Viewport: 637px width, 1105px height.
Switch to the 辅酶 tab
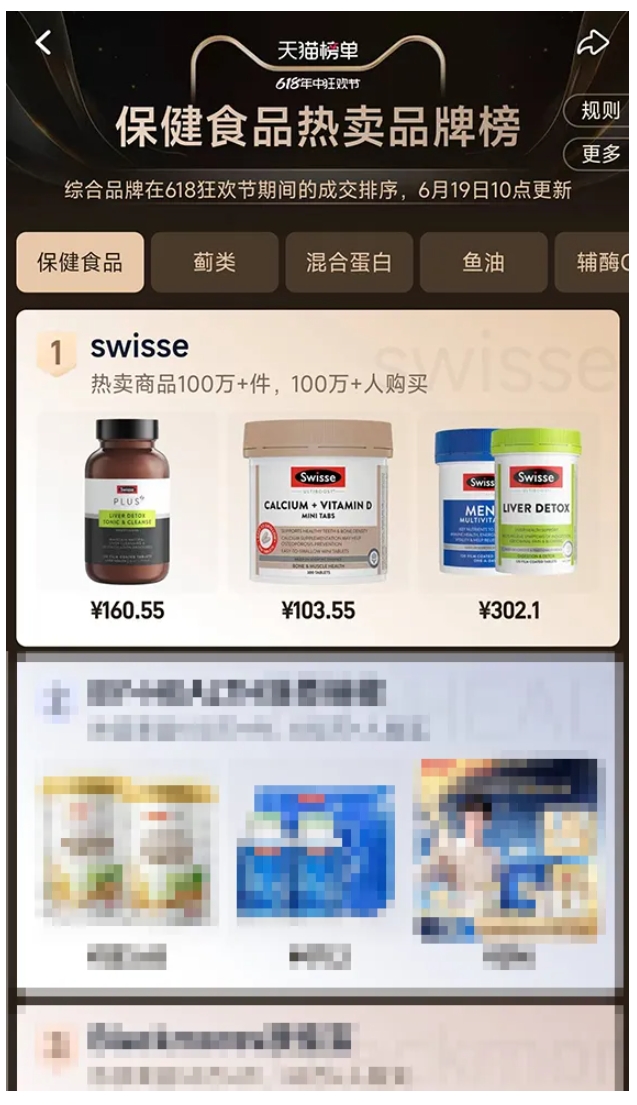coord(598,263)
